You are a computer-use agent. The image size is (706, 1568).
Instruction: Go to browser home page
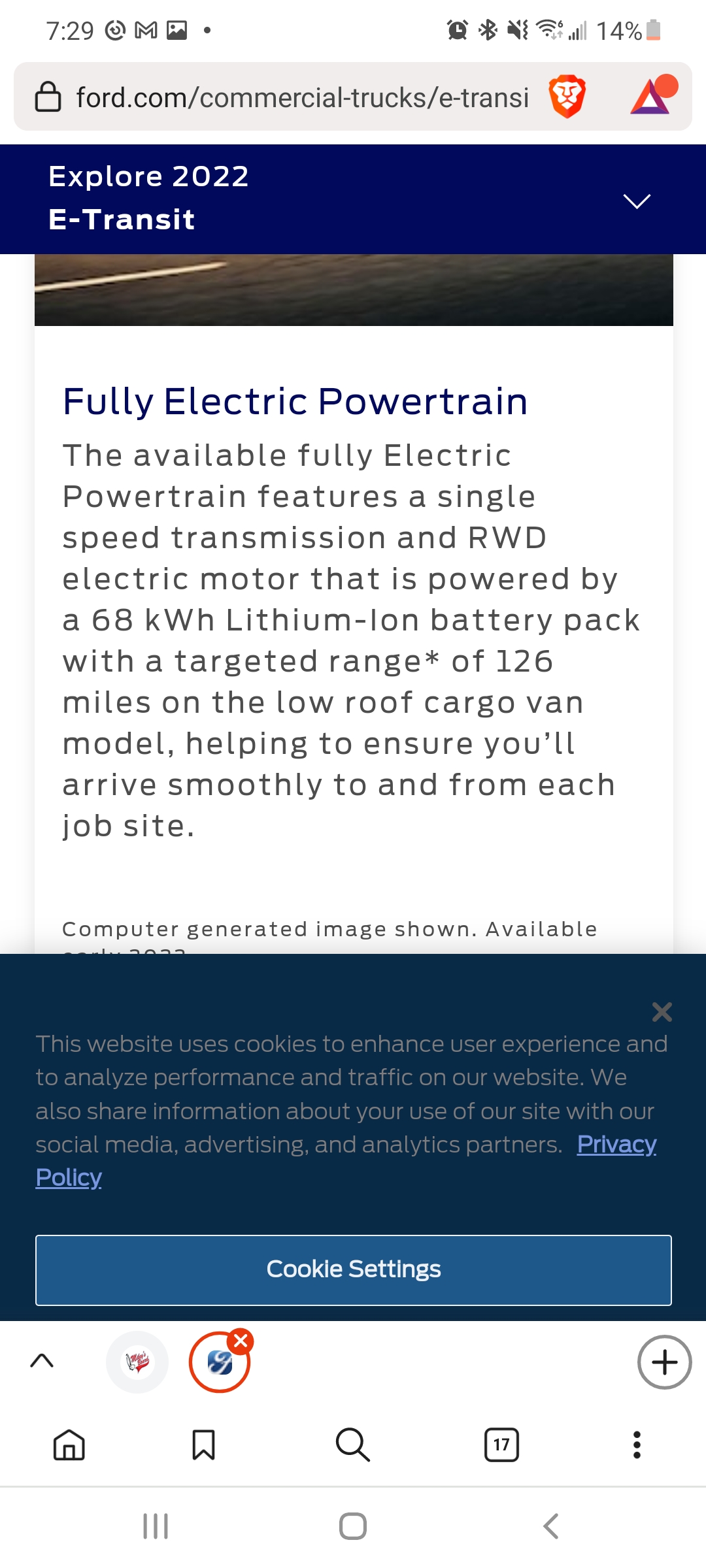coord(69,1445)
